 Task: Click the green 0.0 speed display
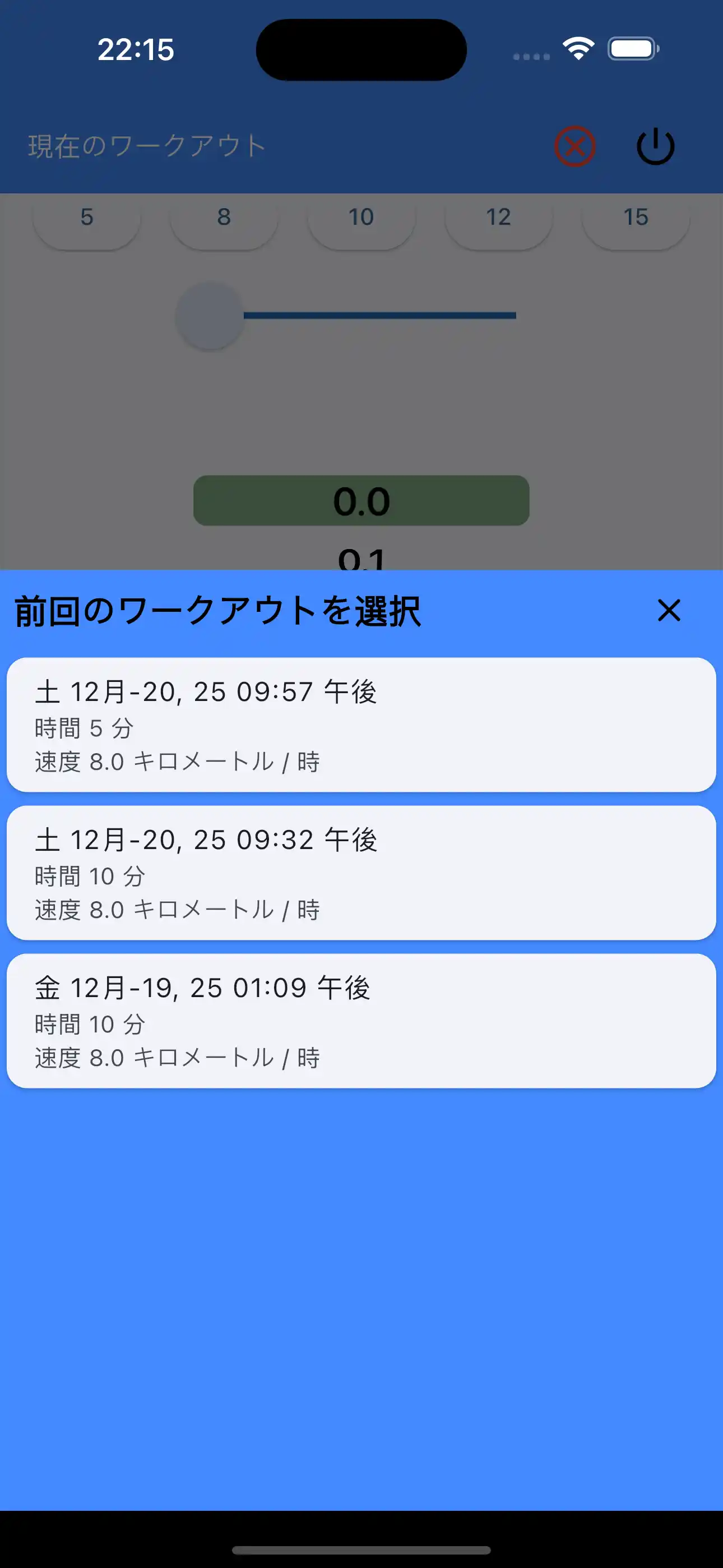coord(361,500)
